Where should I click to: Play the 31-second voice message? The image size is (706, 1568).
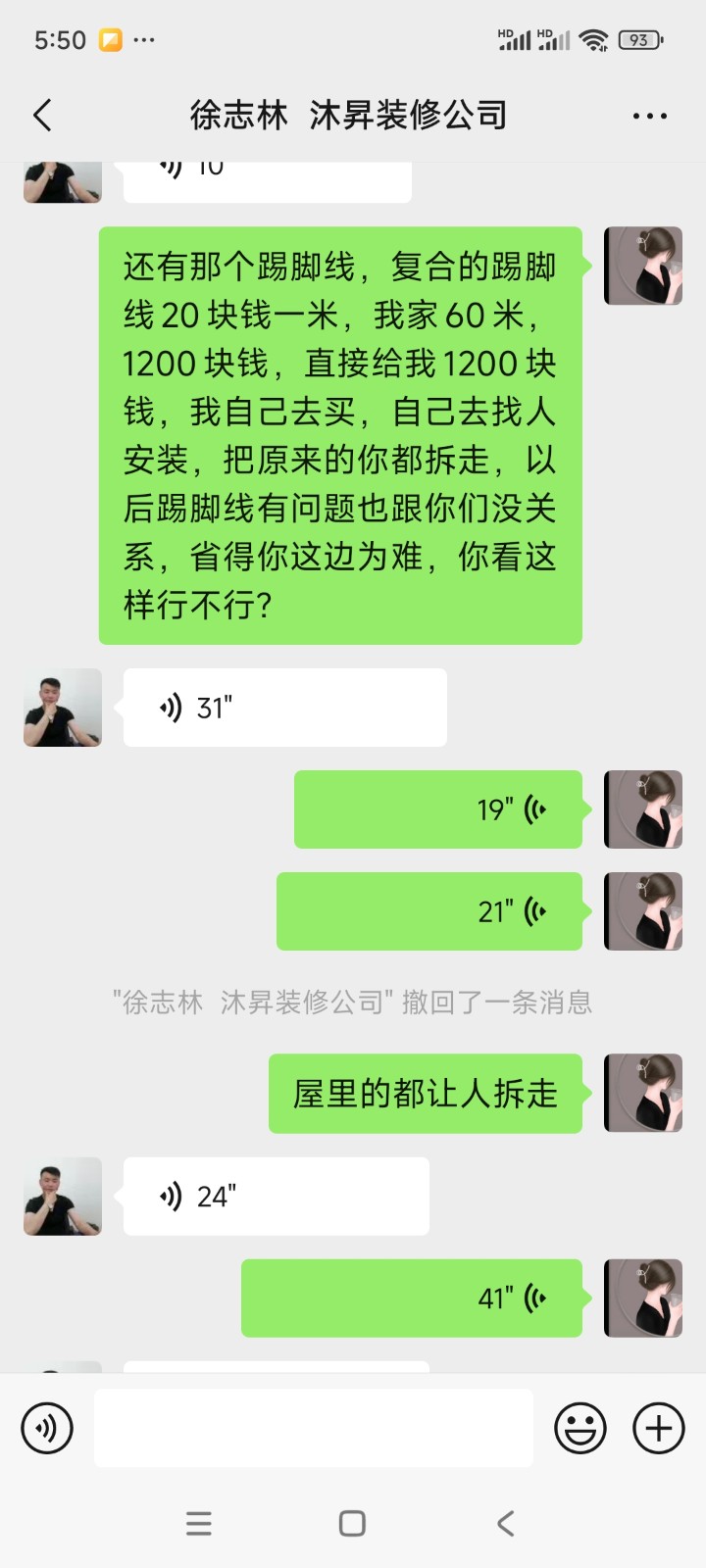click(x=284, y=708)
